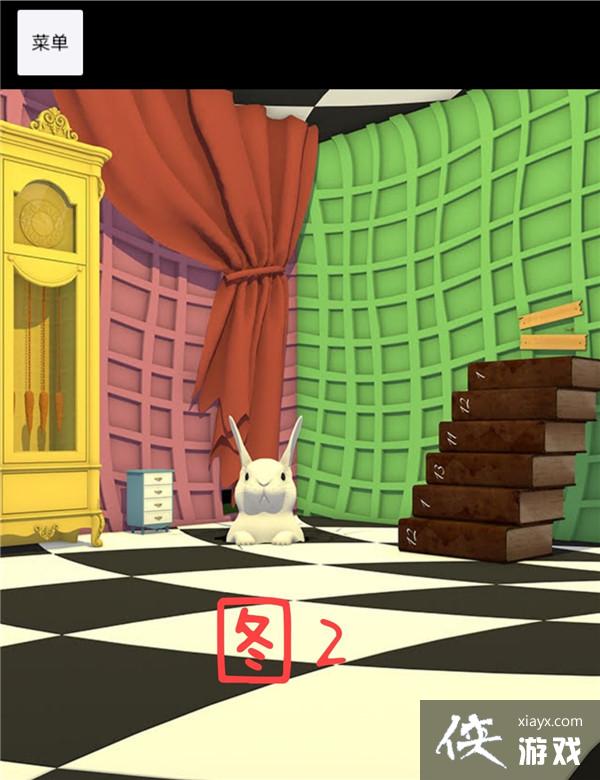This screenshot has width=600, height=780.
Task: Inspect the yellow grandfather clock
Action: tap(48, 320)
